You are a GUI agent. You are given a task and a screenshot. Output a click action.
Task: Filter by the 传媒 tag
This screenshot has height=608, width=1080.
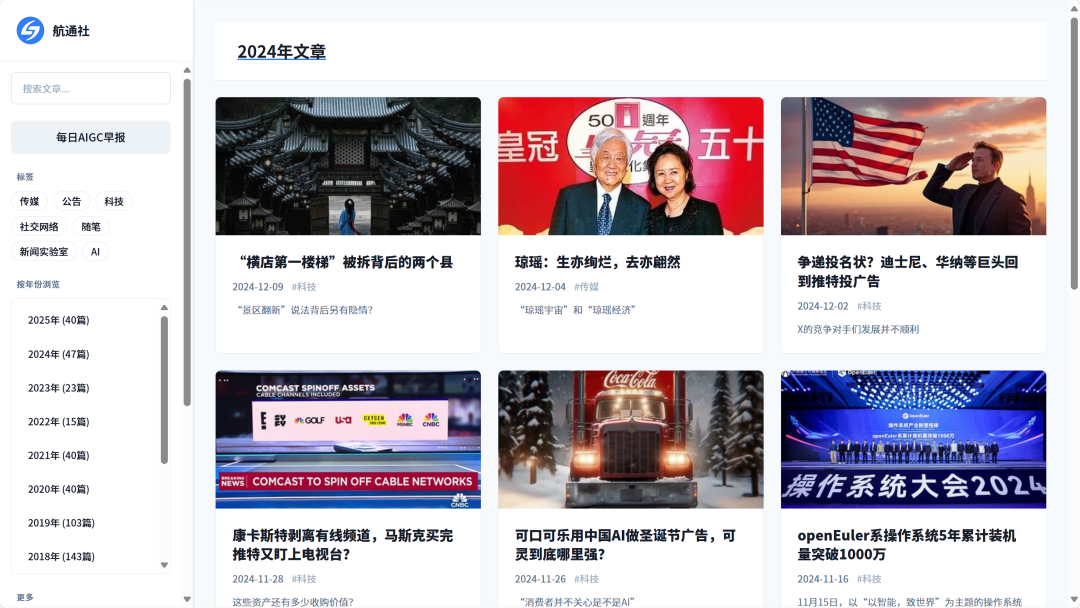click(x=30, y=201)
